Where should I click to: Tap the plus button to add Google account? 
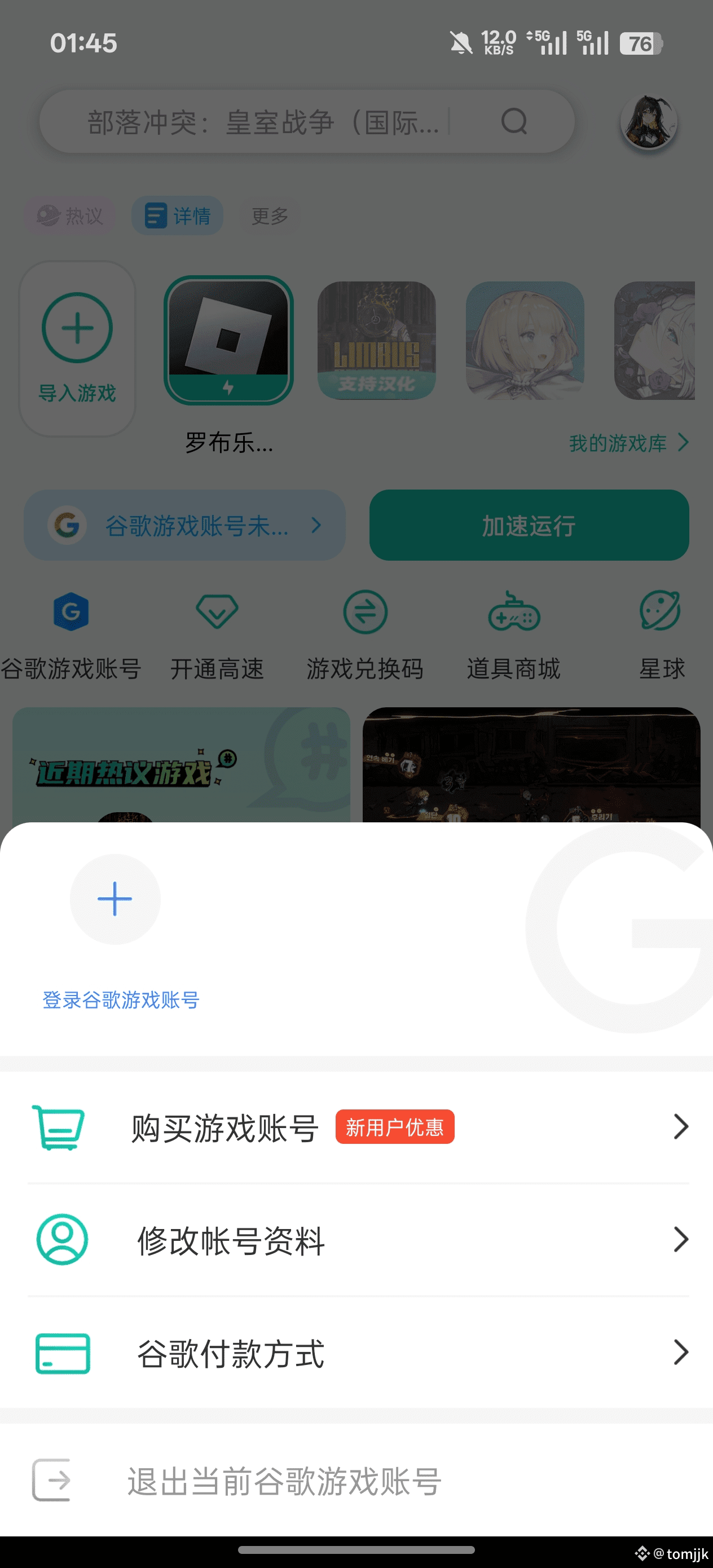click(x=115, y=899)
